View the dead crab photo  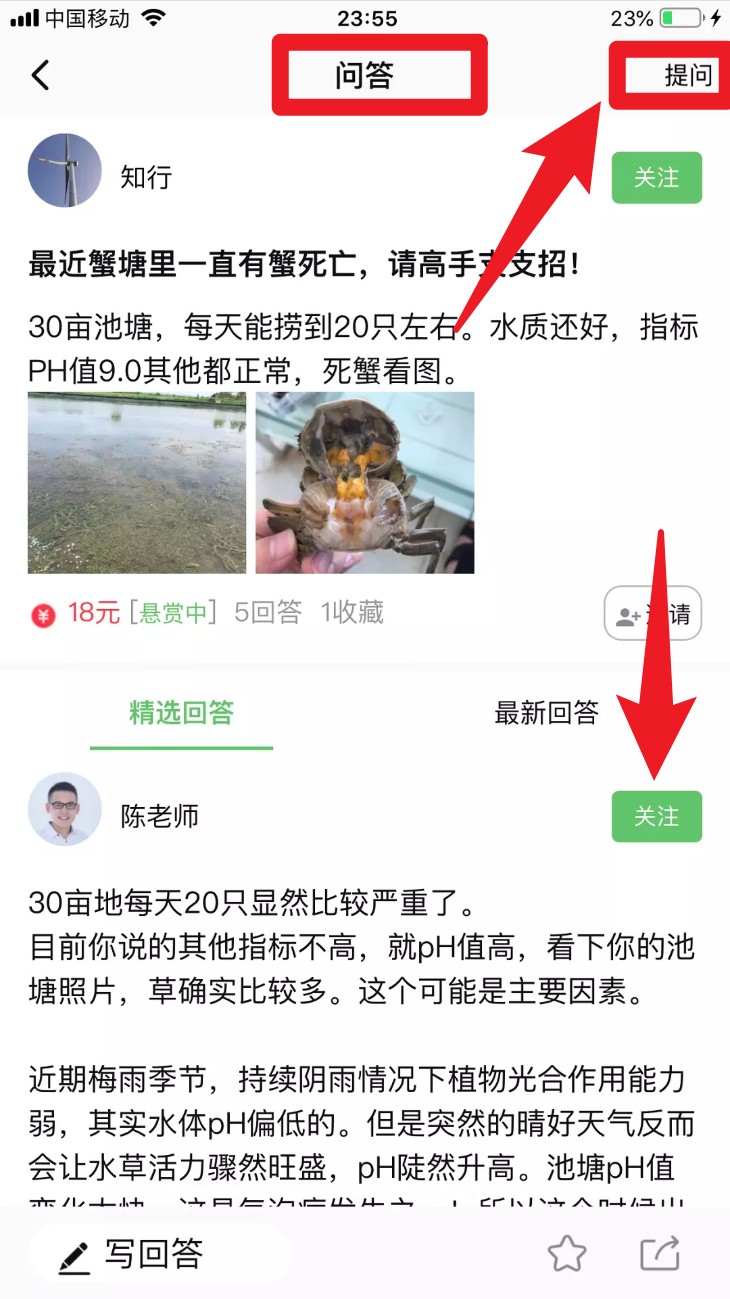(365, 482)
